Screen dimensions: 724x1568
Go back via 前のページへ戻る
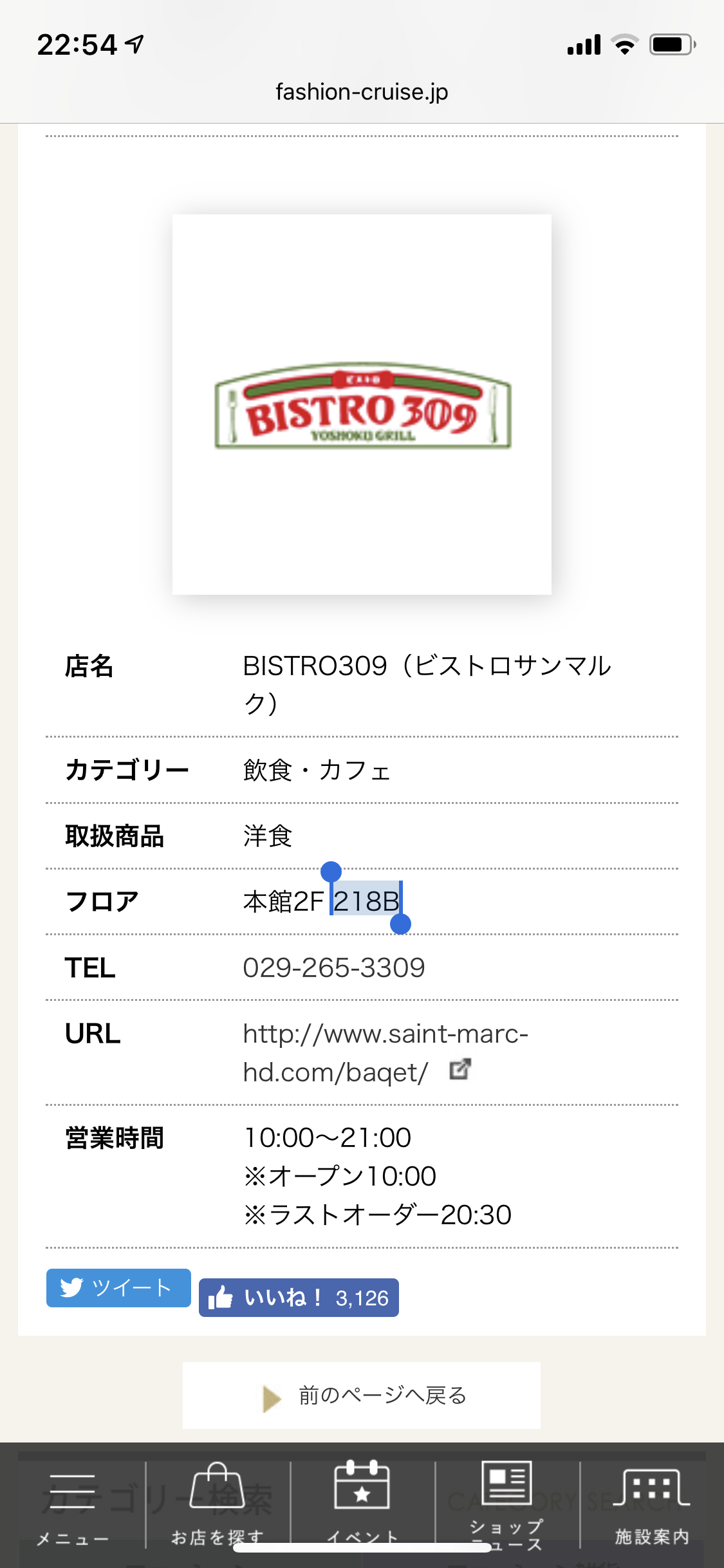(362, 1395)
